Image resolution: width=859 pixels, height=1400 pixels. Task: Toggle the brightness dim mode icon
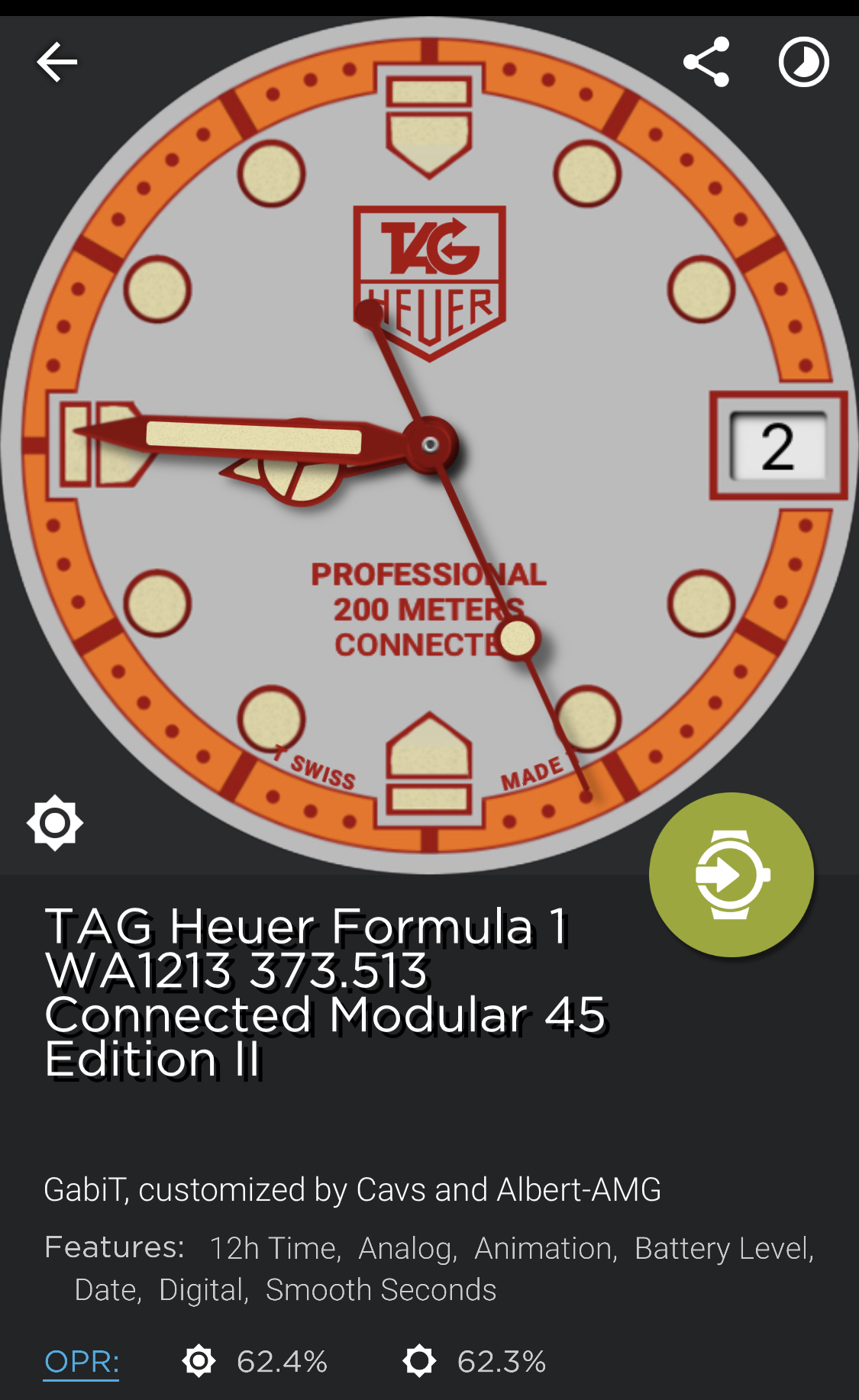[55, 823]
